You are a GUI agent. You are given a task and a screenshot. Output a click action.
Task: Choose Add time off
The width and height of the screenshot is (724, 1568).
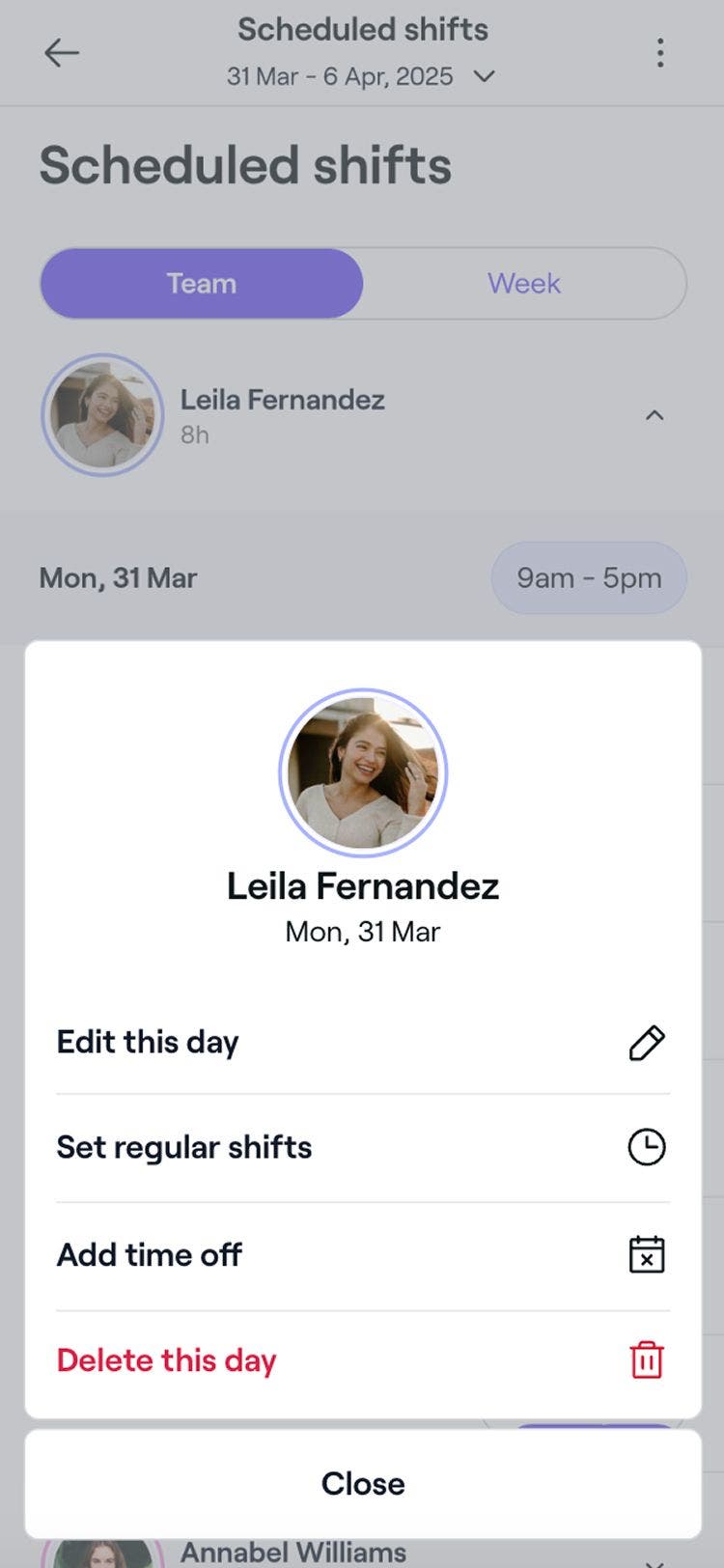[x=362, y=1255]
